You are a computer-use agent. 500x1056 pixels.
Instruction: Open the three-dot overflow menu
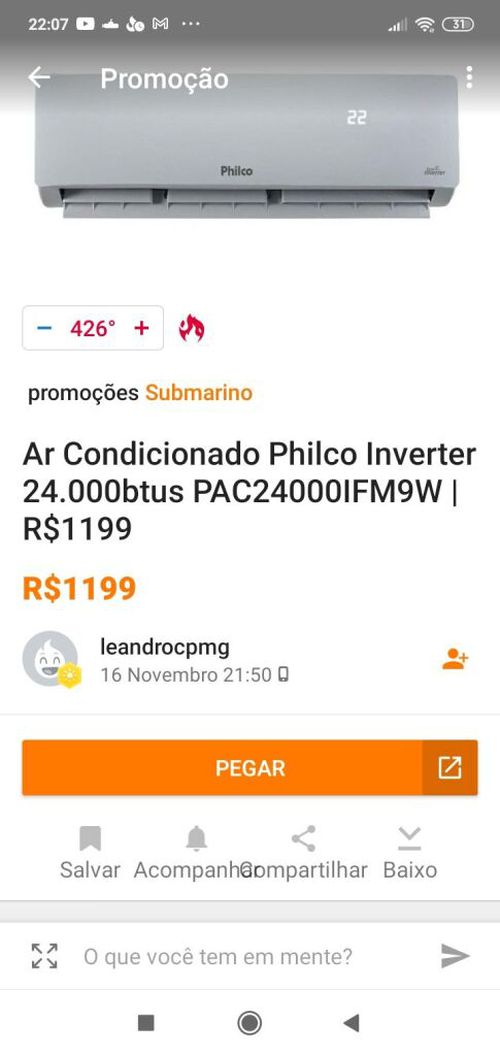[x=469, y=78]
